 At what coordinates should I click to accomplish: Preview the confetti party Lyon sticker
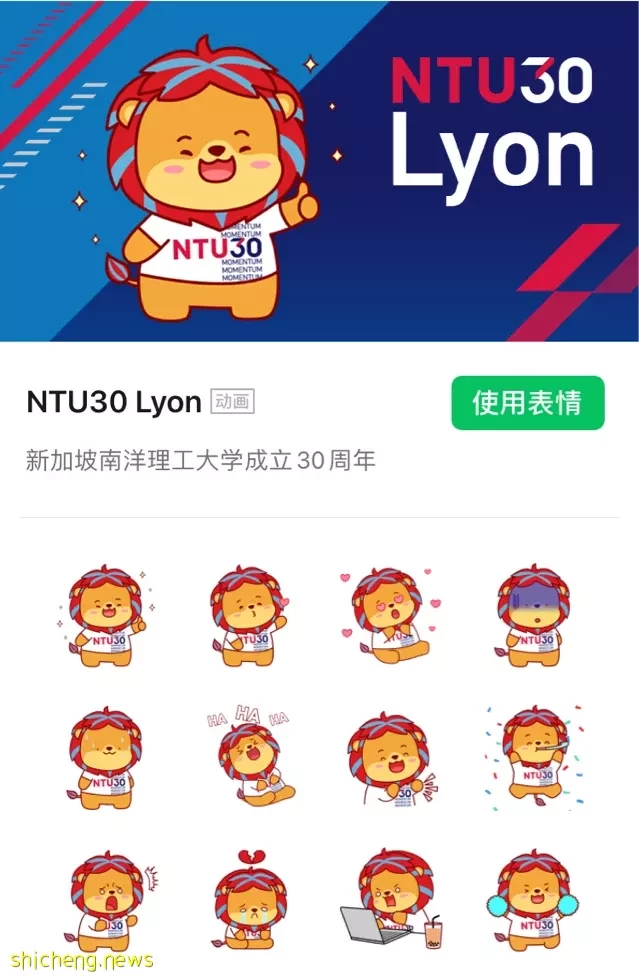pos(530,755)
